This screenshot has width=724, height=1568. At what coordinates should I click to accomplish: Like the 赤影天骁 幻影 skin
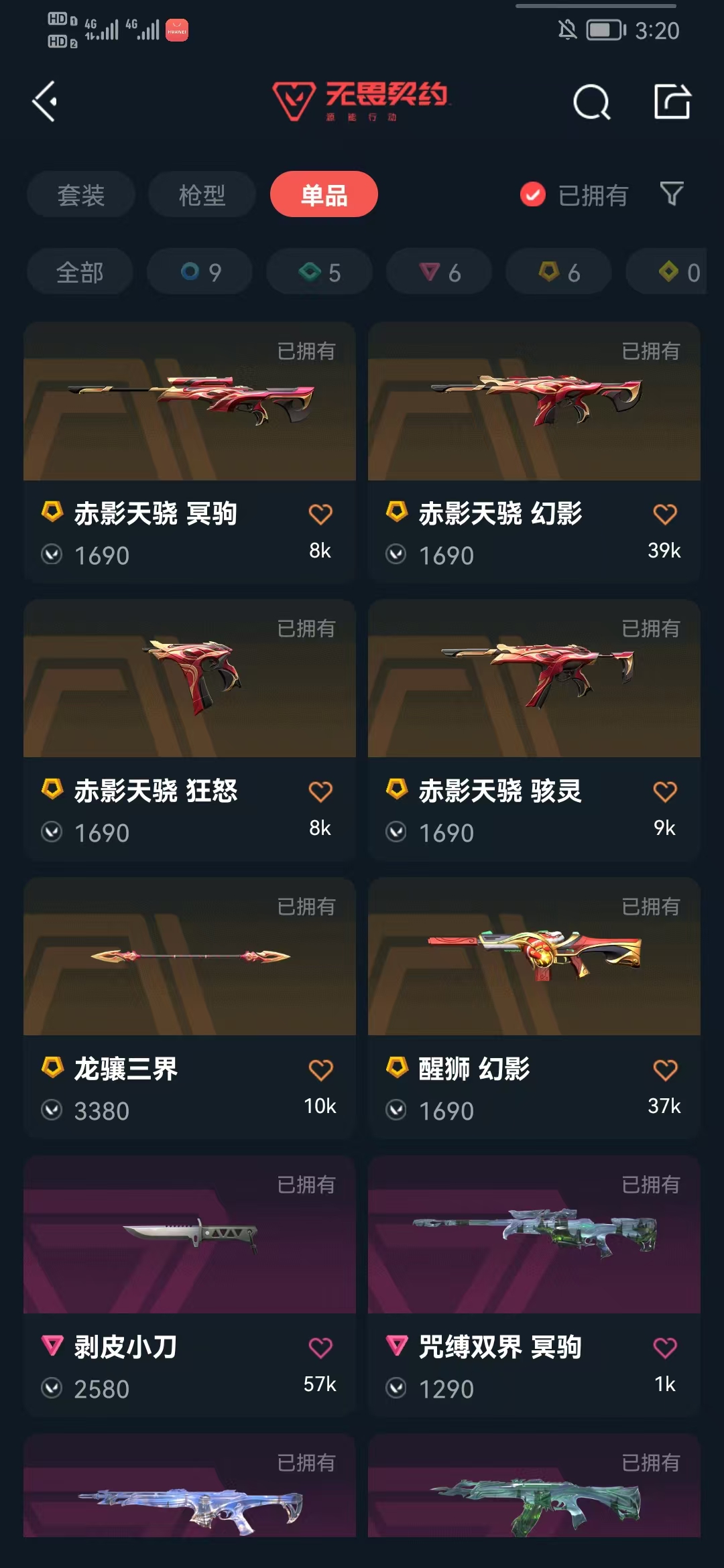(664, 515)
